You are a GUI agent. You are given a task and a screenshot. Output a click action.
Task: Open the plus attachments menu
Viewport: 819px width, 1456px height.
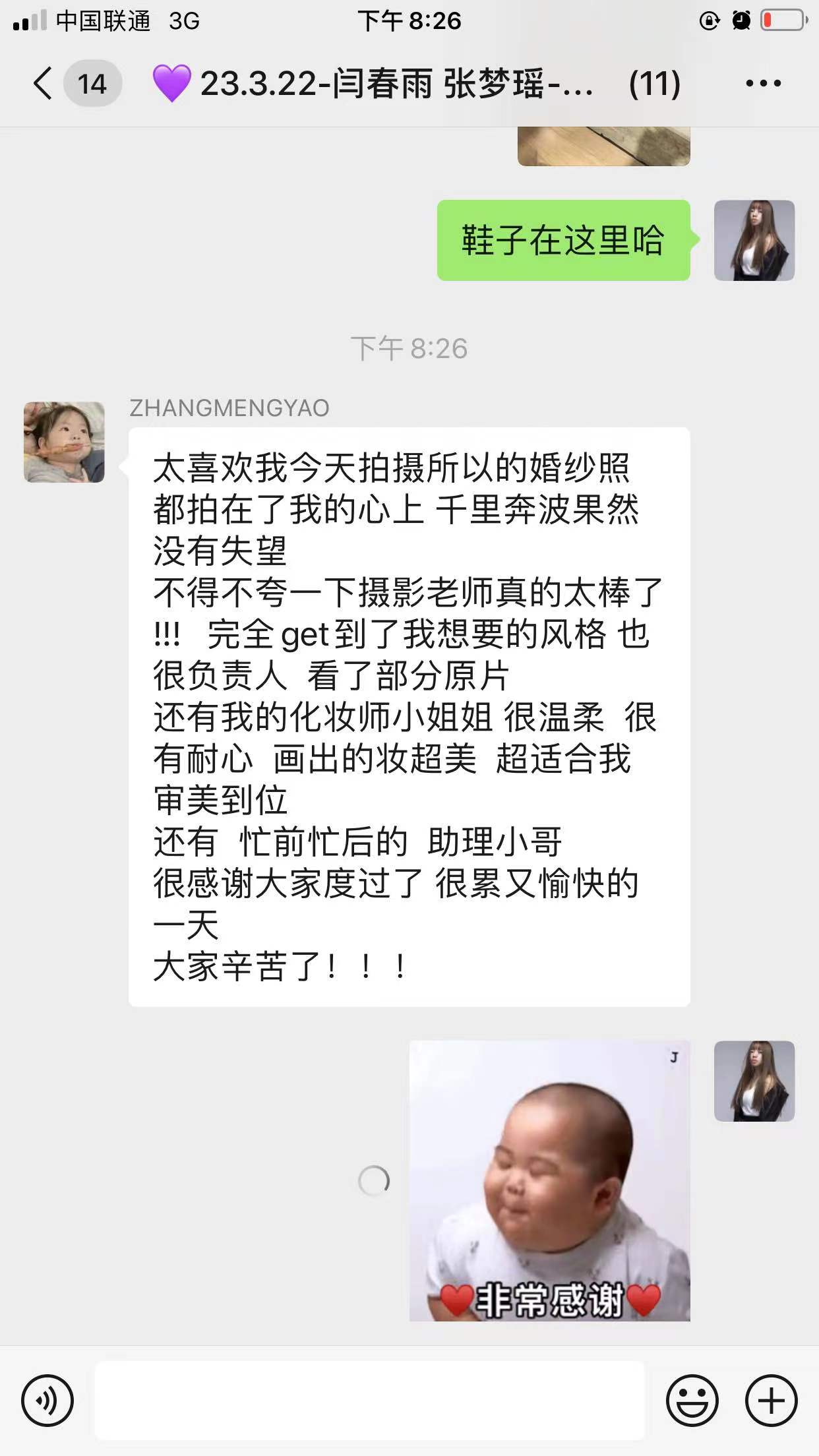(772, 1400)
